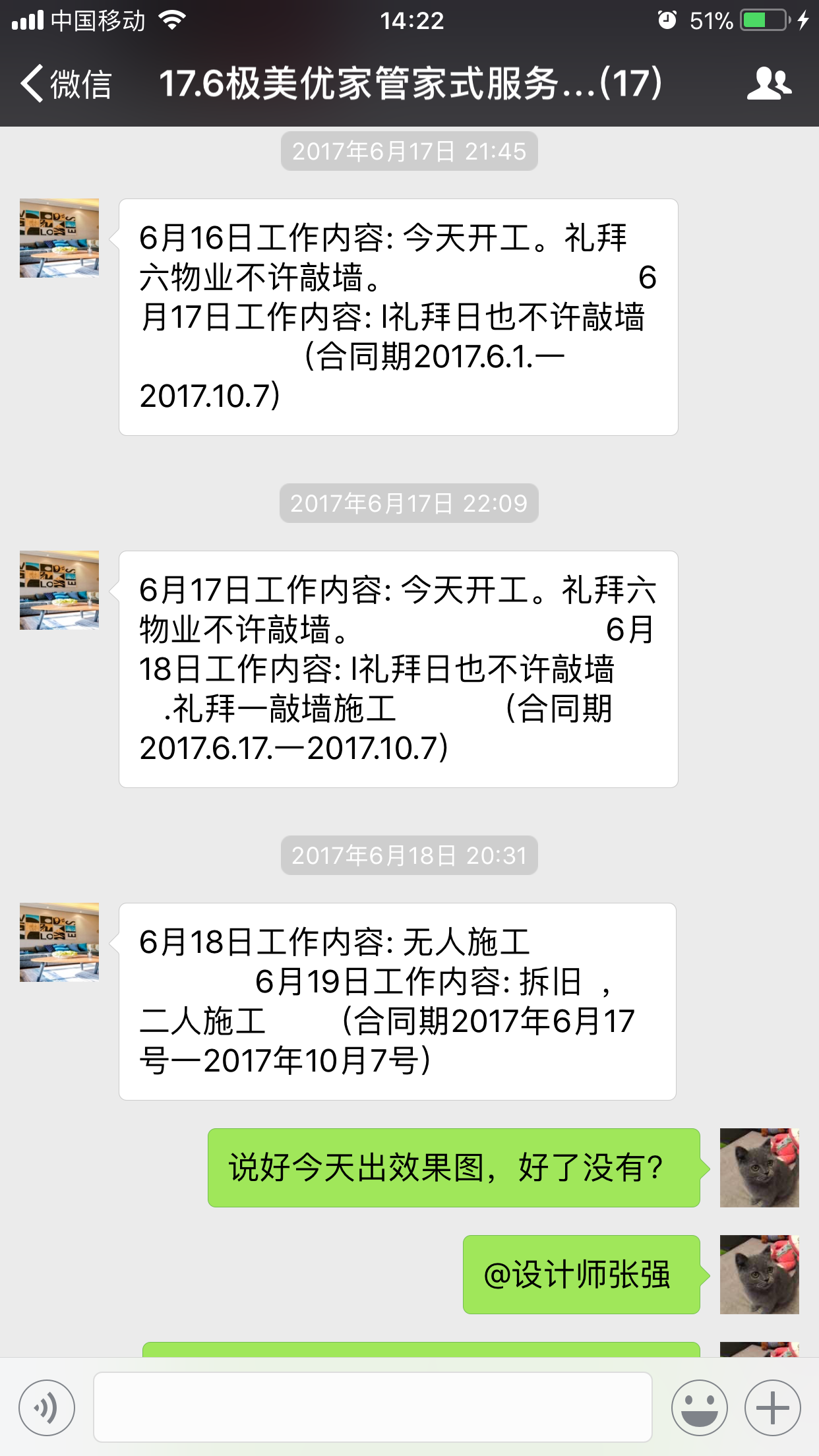Tap sender avatar on 6月16日工作内容 message

click(59, 238)
